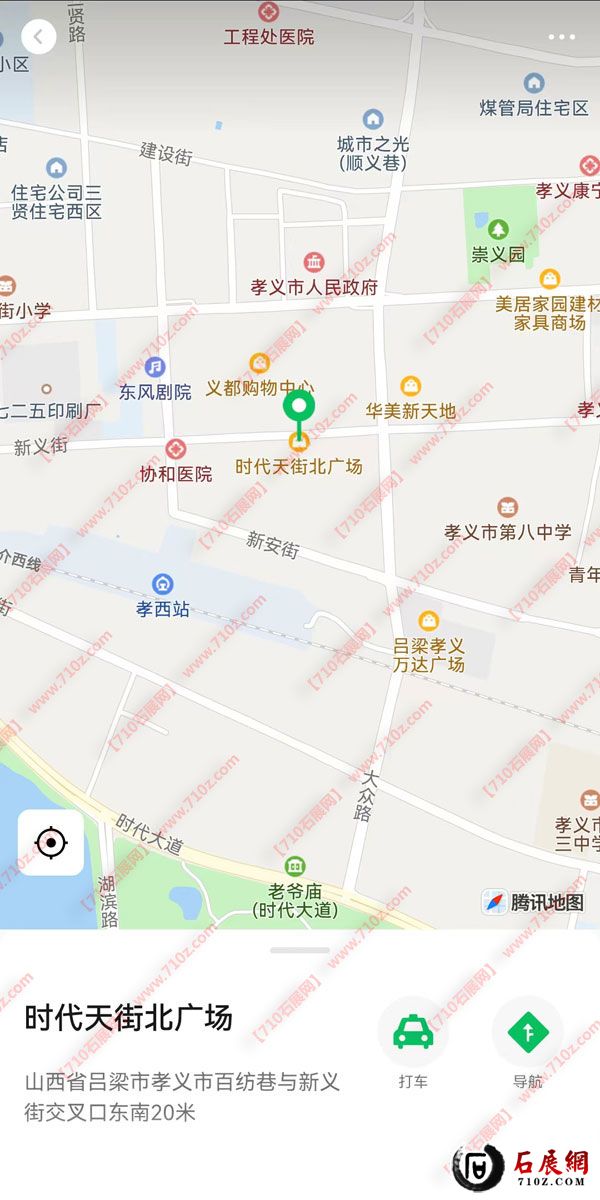
Task: Go back using the top-left arrow
Action: (38, 38)
